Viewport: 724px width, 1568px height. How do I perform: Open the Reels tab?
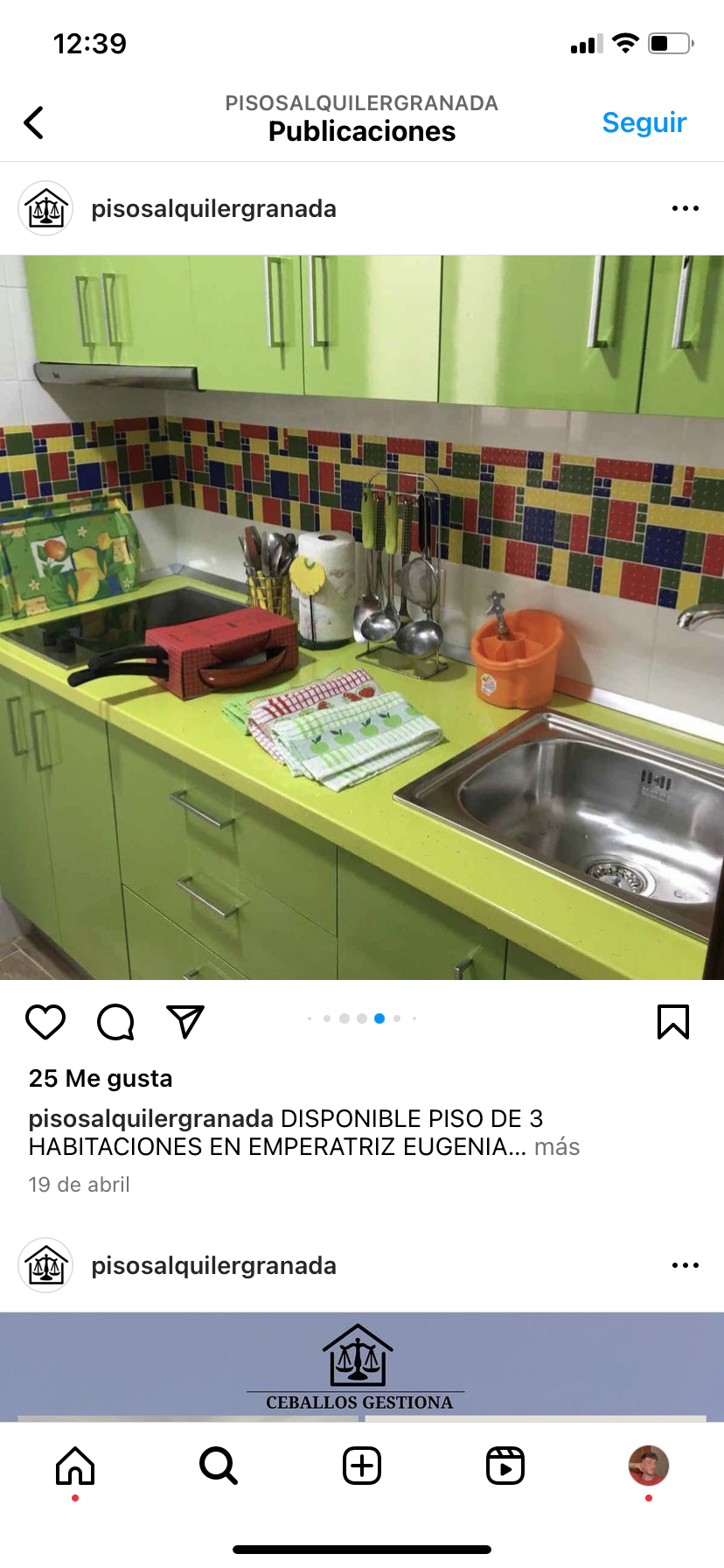pyautogui.click(x=505, y=1466)
